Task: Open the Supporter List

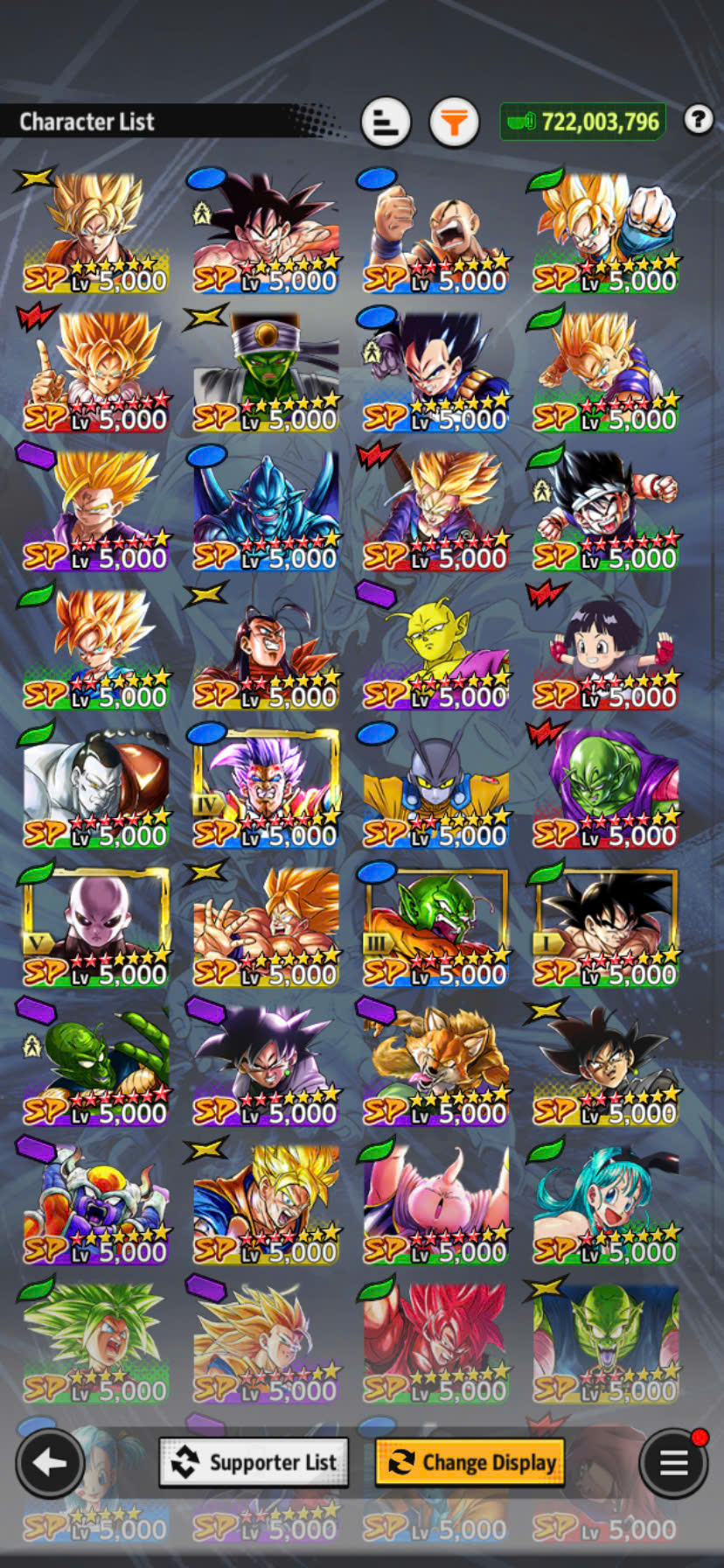Action: point(254,1462)
